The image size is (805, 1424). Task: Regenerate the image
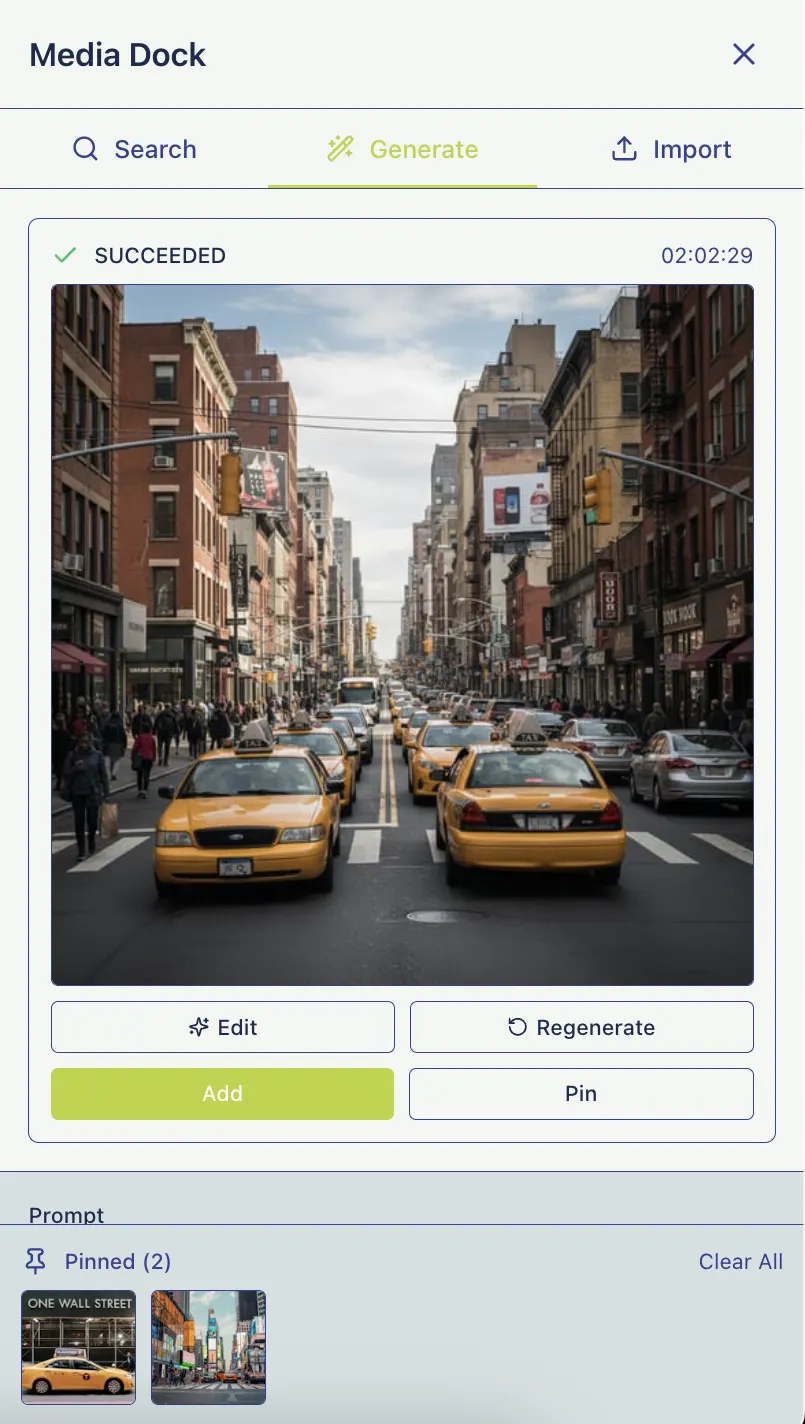click(581, 1027)
